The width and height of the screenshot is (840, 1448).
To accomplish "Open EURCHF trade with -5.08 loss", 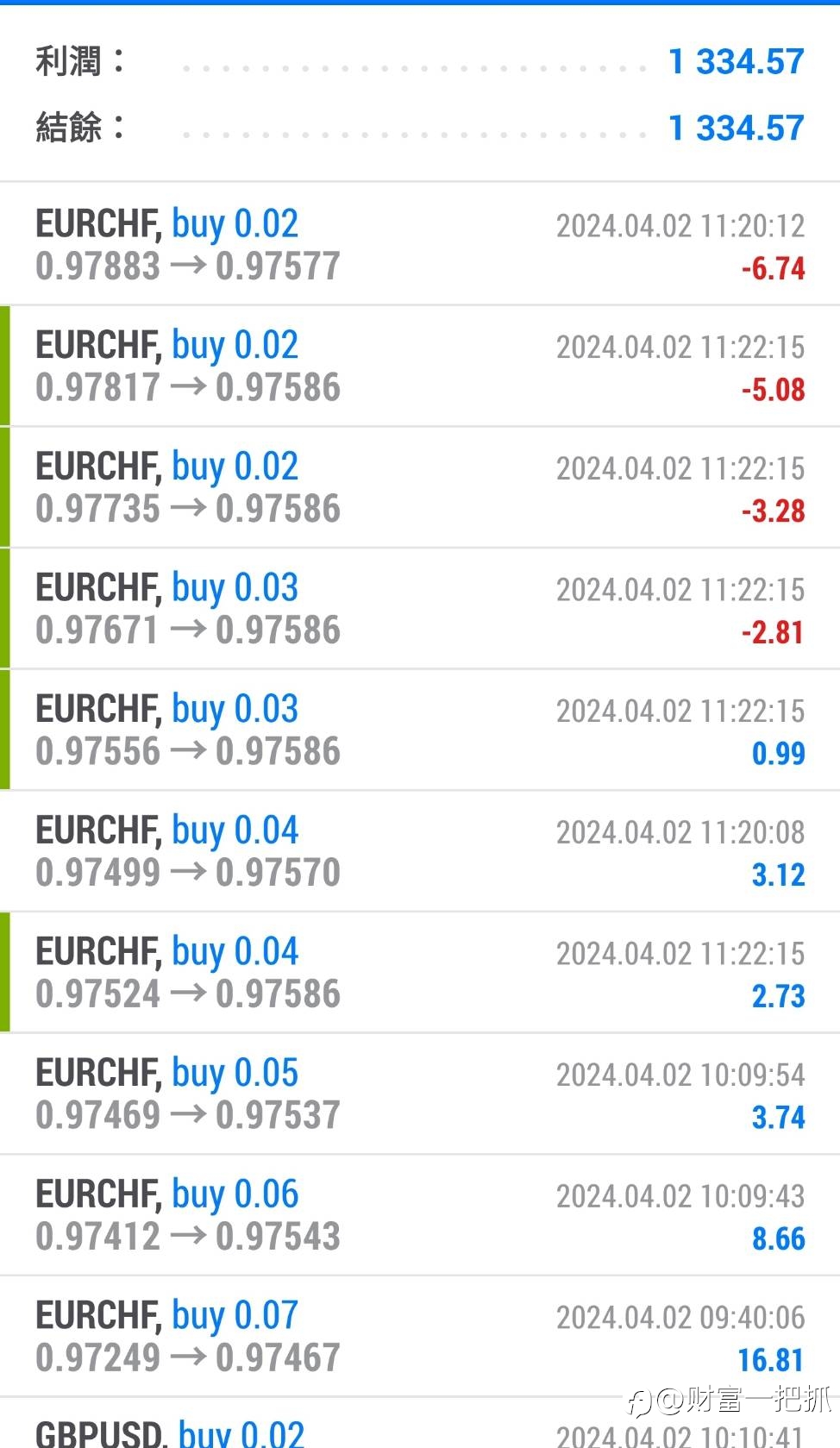I will tap(420, 366).
